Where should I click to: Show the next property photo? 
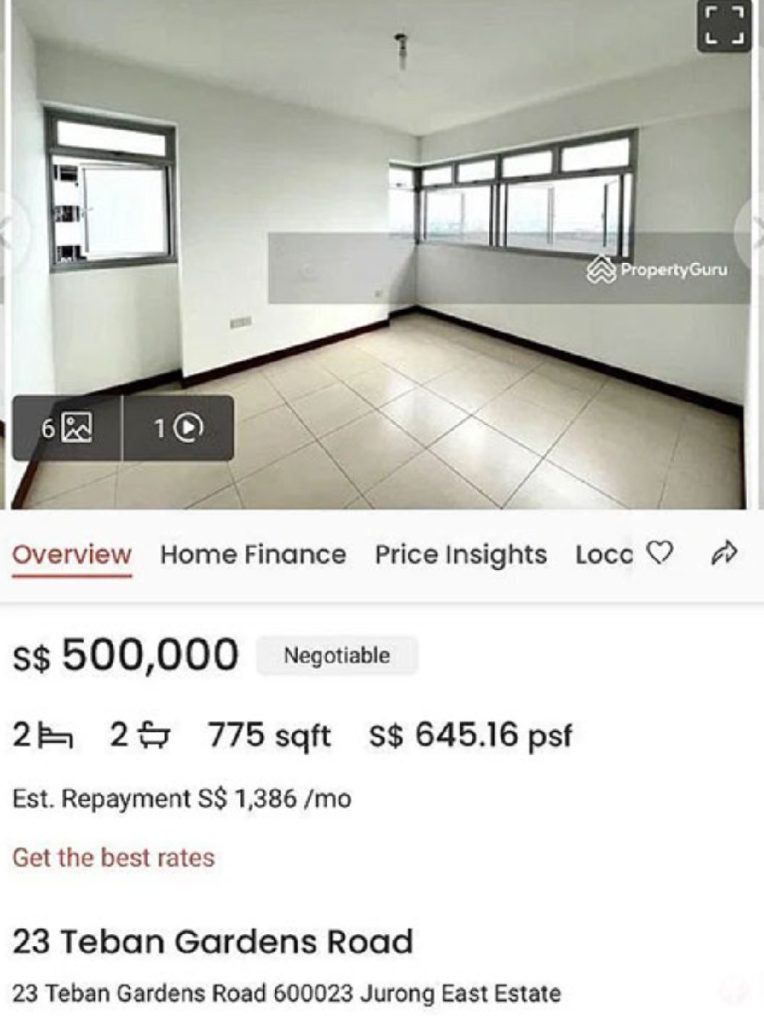[751, 232]
